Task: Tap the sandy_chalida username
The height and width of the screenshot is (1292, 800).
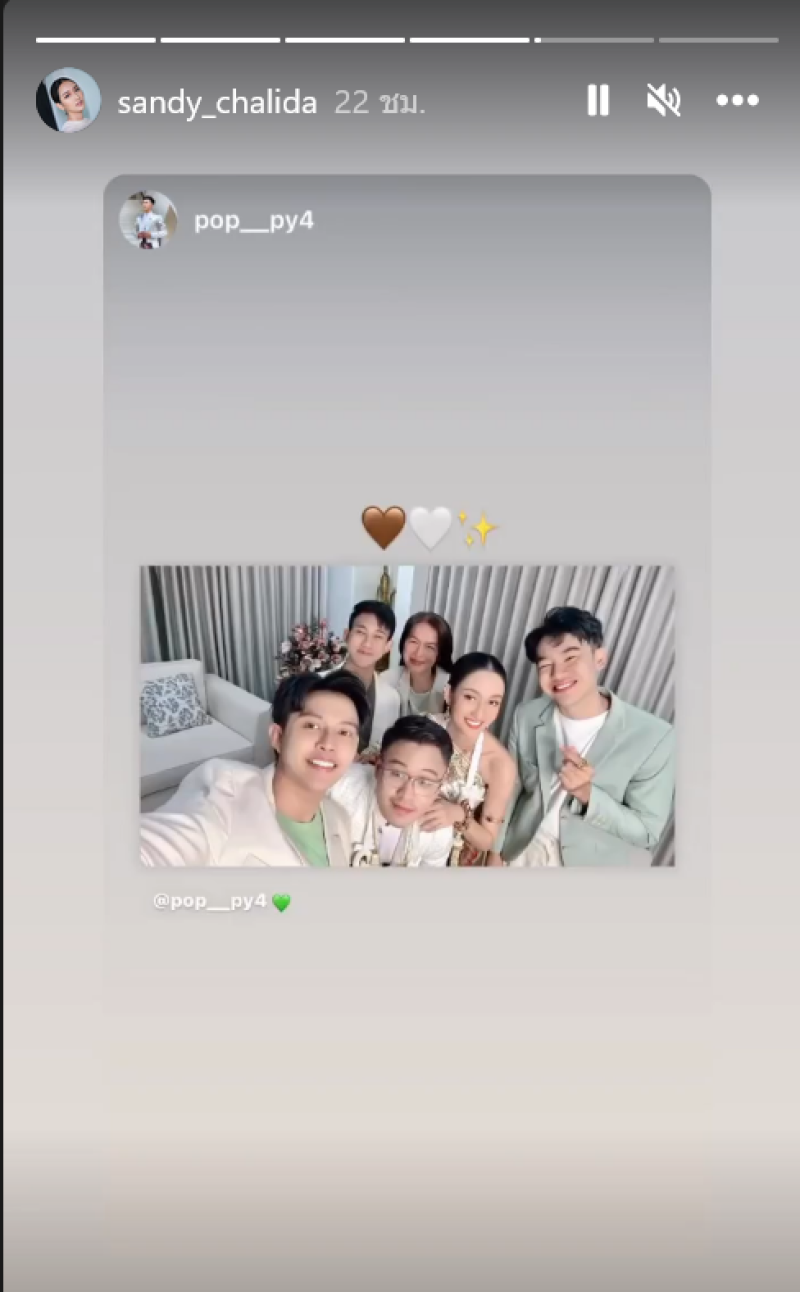Action: [217, 102]
